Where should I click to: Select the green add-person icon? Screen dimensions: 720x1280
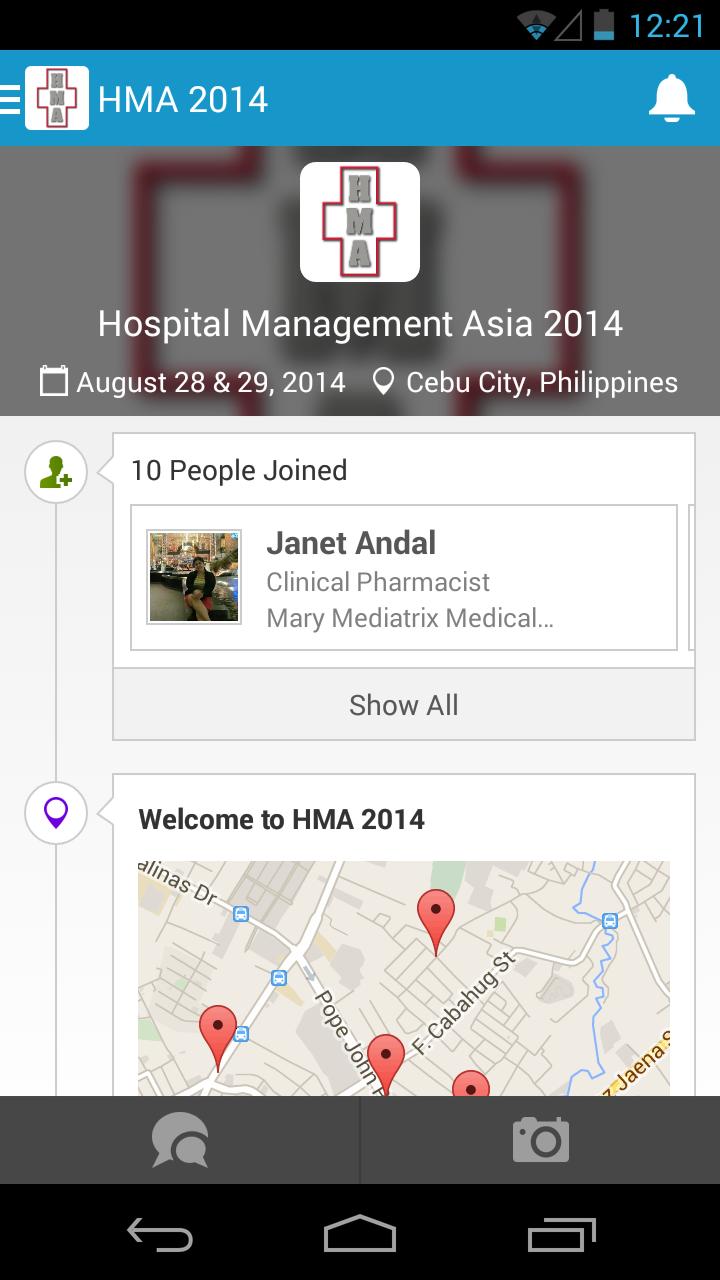click(x=55, y=471)
